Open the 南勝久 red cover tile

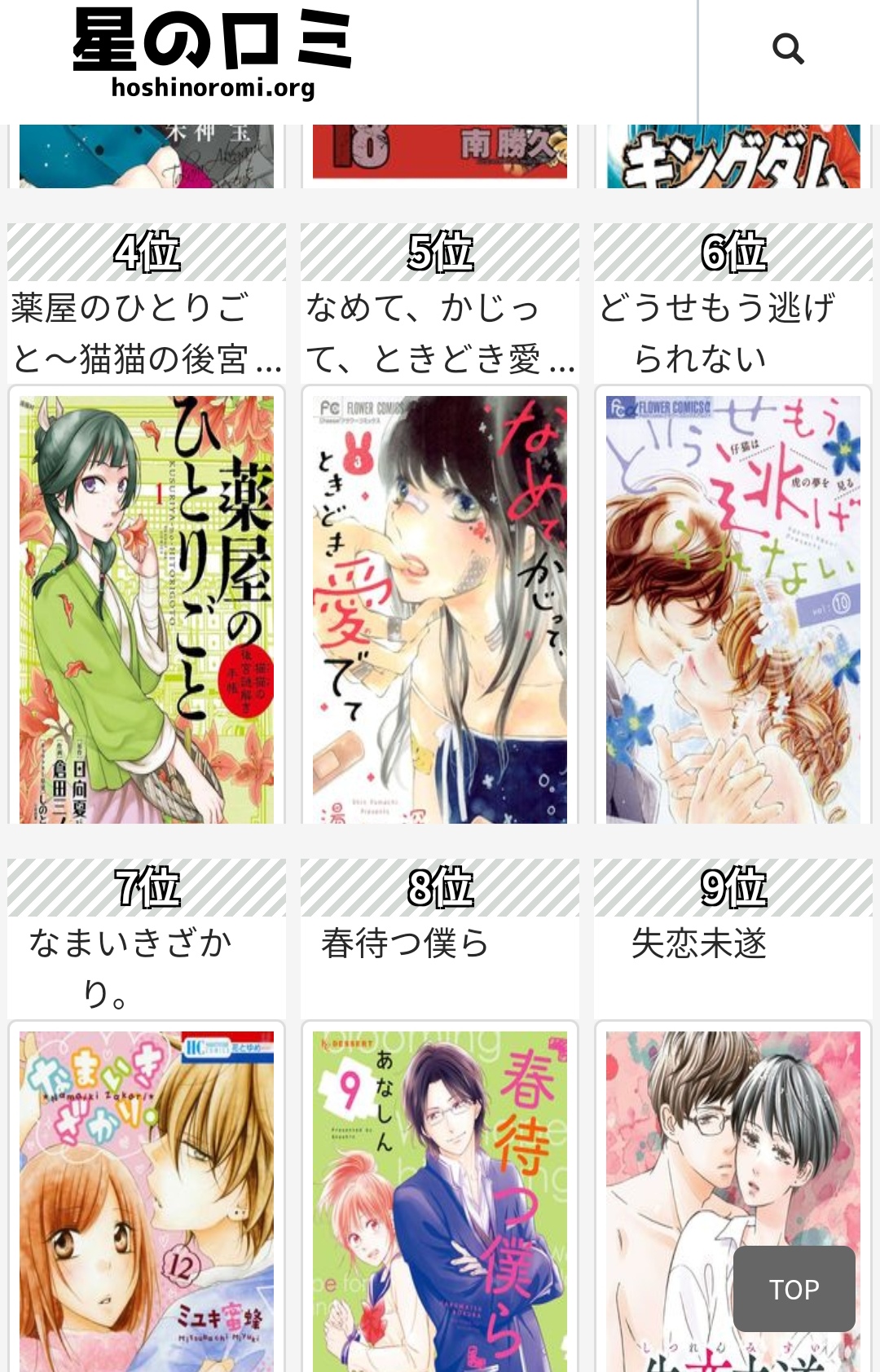440,153
